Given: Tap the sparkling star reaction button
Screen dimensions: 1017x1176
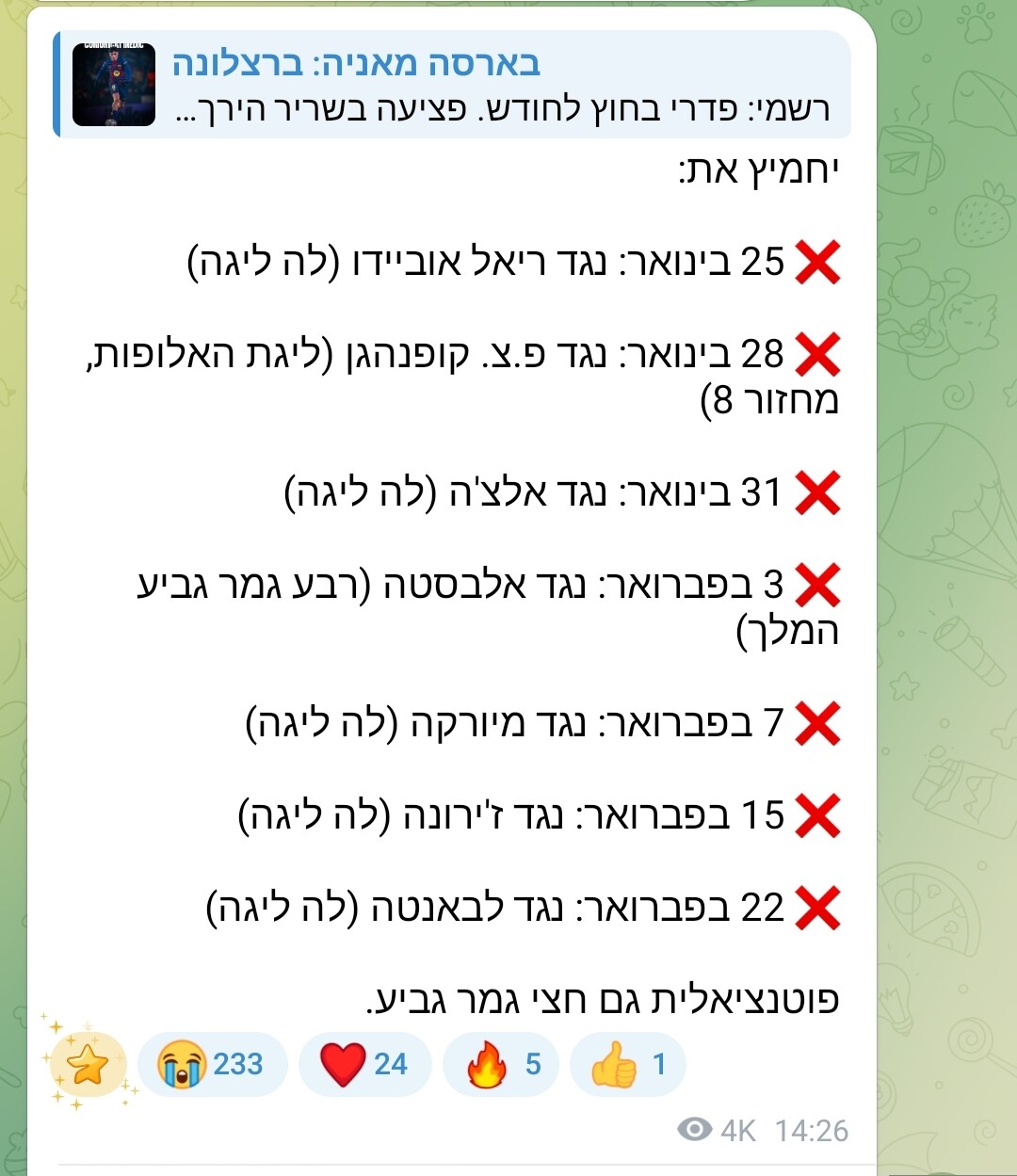Looking at the screenshot, I should pos(88,1065).
